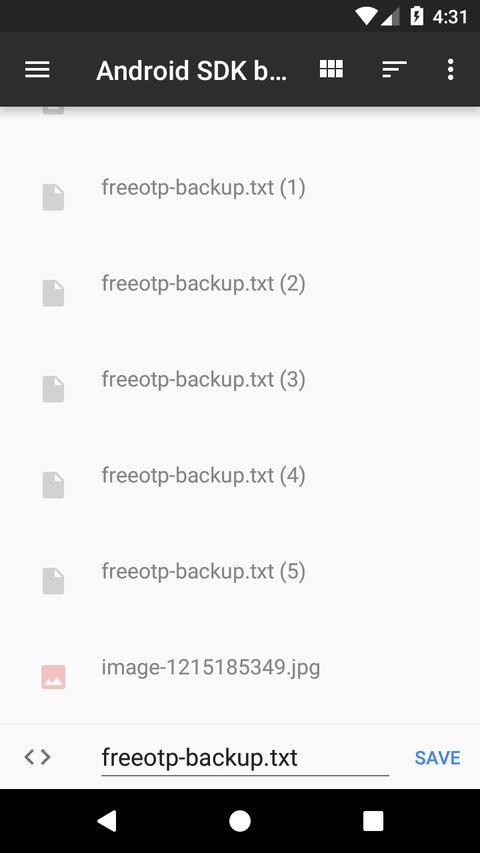The image size is (480, 853).
Task: Edit the file name text field
Action: click(x=245, y=758)
